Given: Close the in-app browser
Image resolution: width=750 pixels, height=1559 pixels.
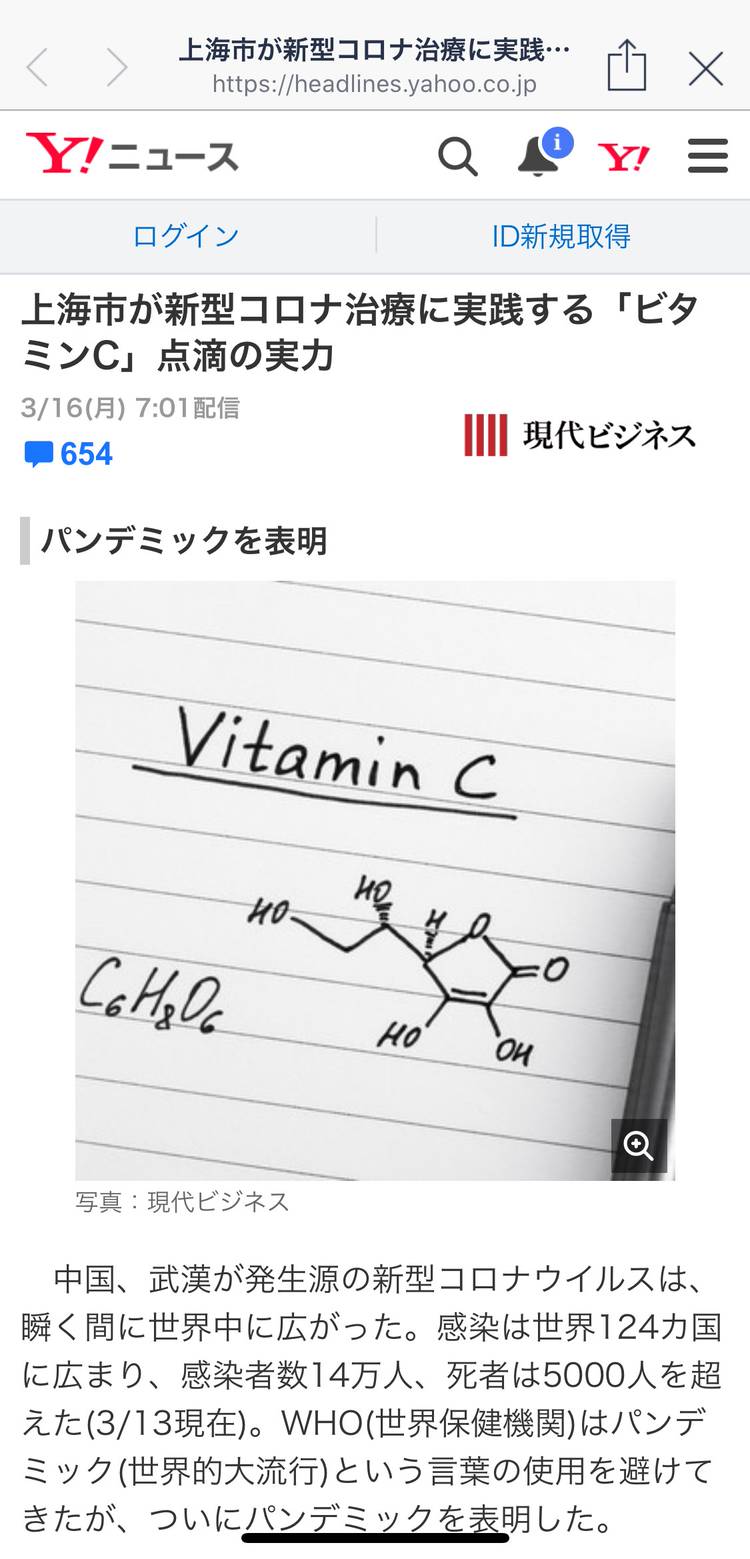Looking at the screenshot, I should coord(705,68).
